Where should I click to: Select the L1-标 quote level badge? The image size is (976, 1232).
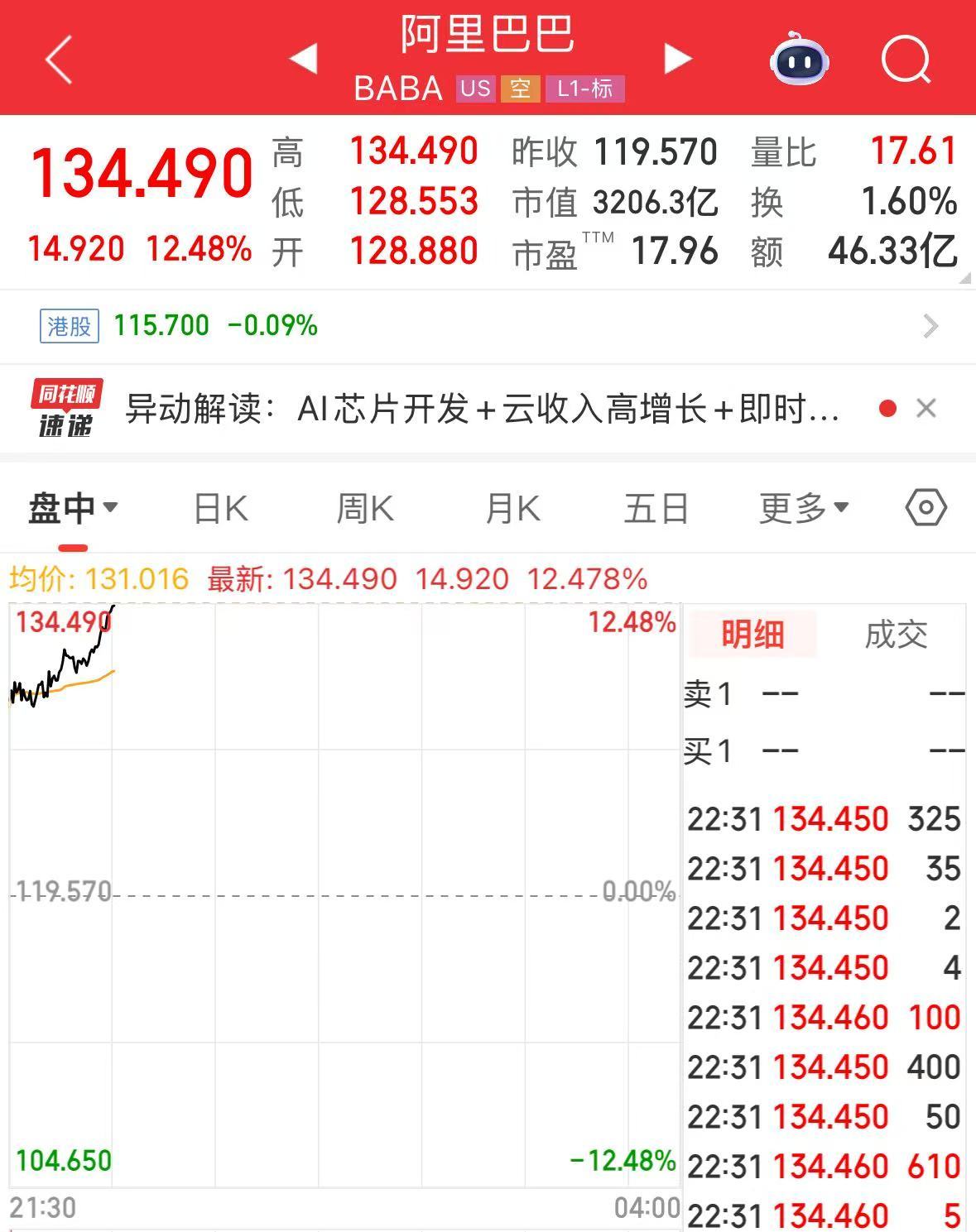pyautogui.click(x=584, y=88)
